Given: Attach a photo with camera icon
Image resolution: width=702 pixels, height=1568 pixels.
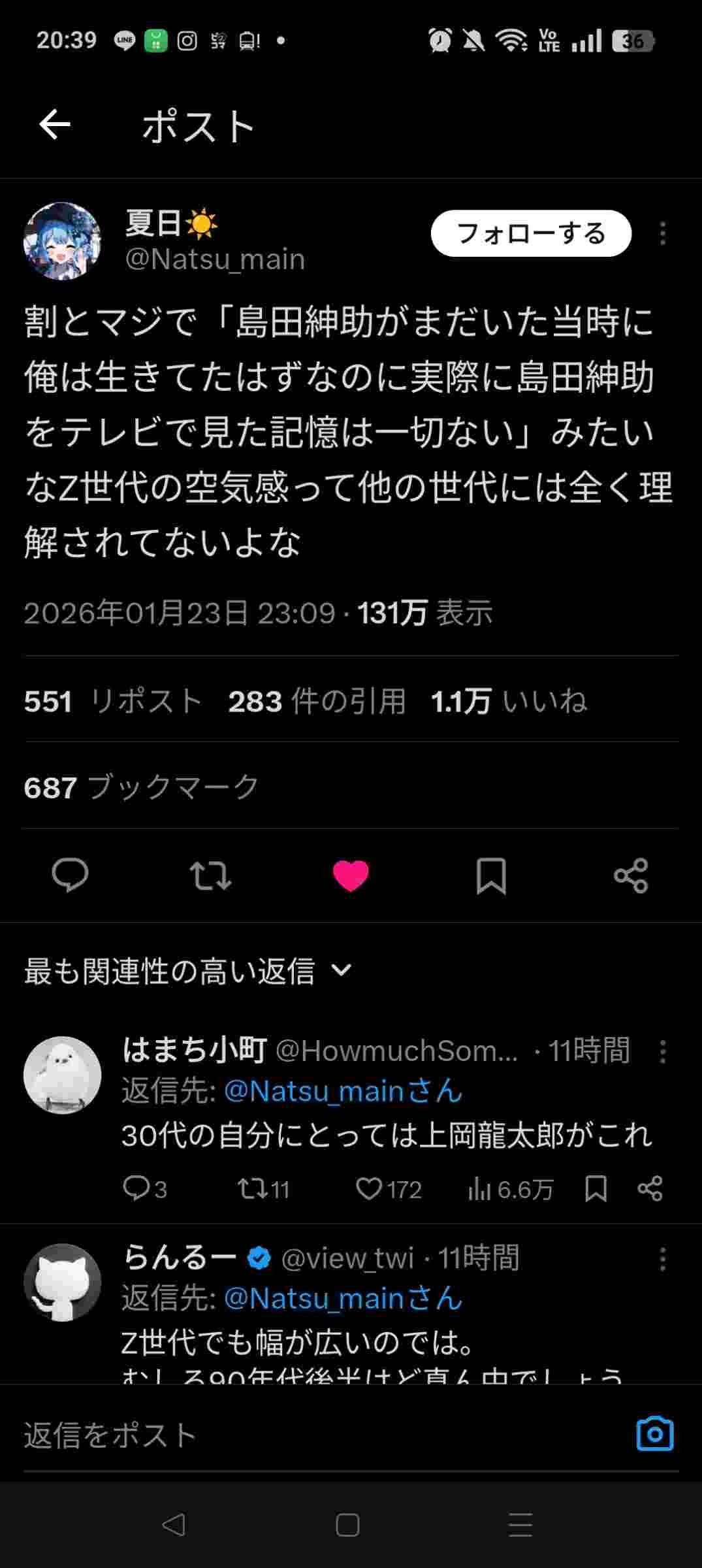Looking at the screenshot, I should point(654,1435).
